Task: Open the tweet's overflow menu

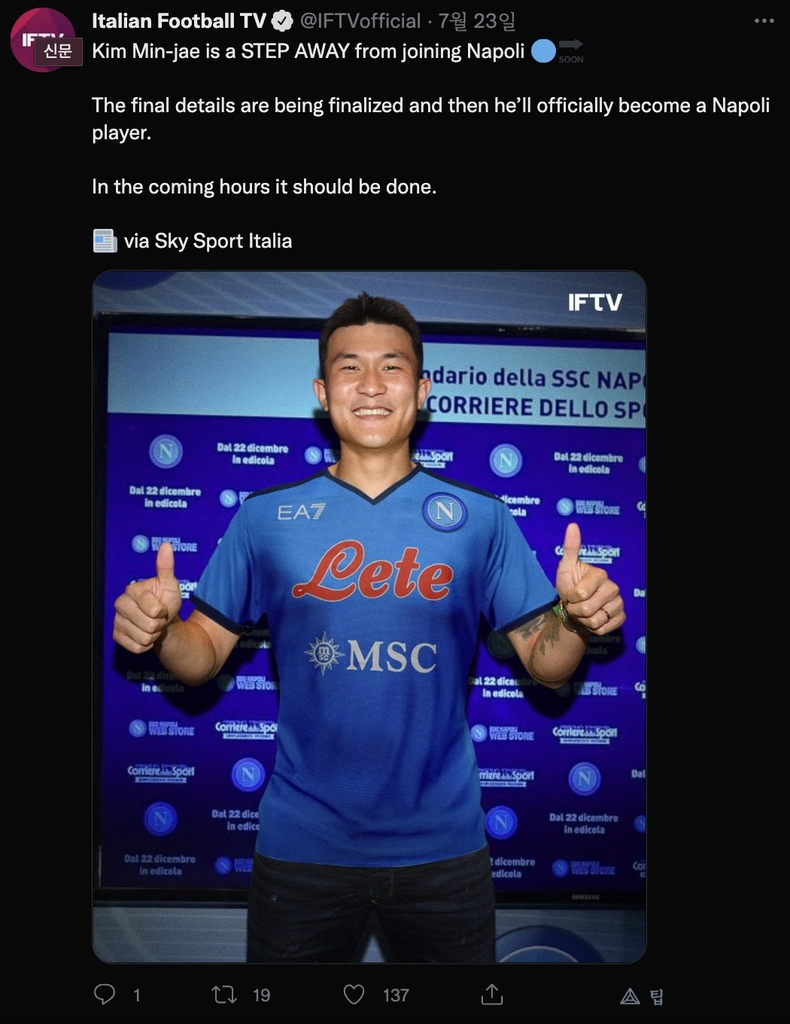Action: click(764, 20)
